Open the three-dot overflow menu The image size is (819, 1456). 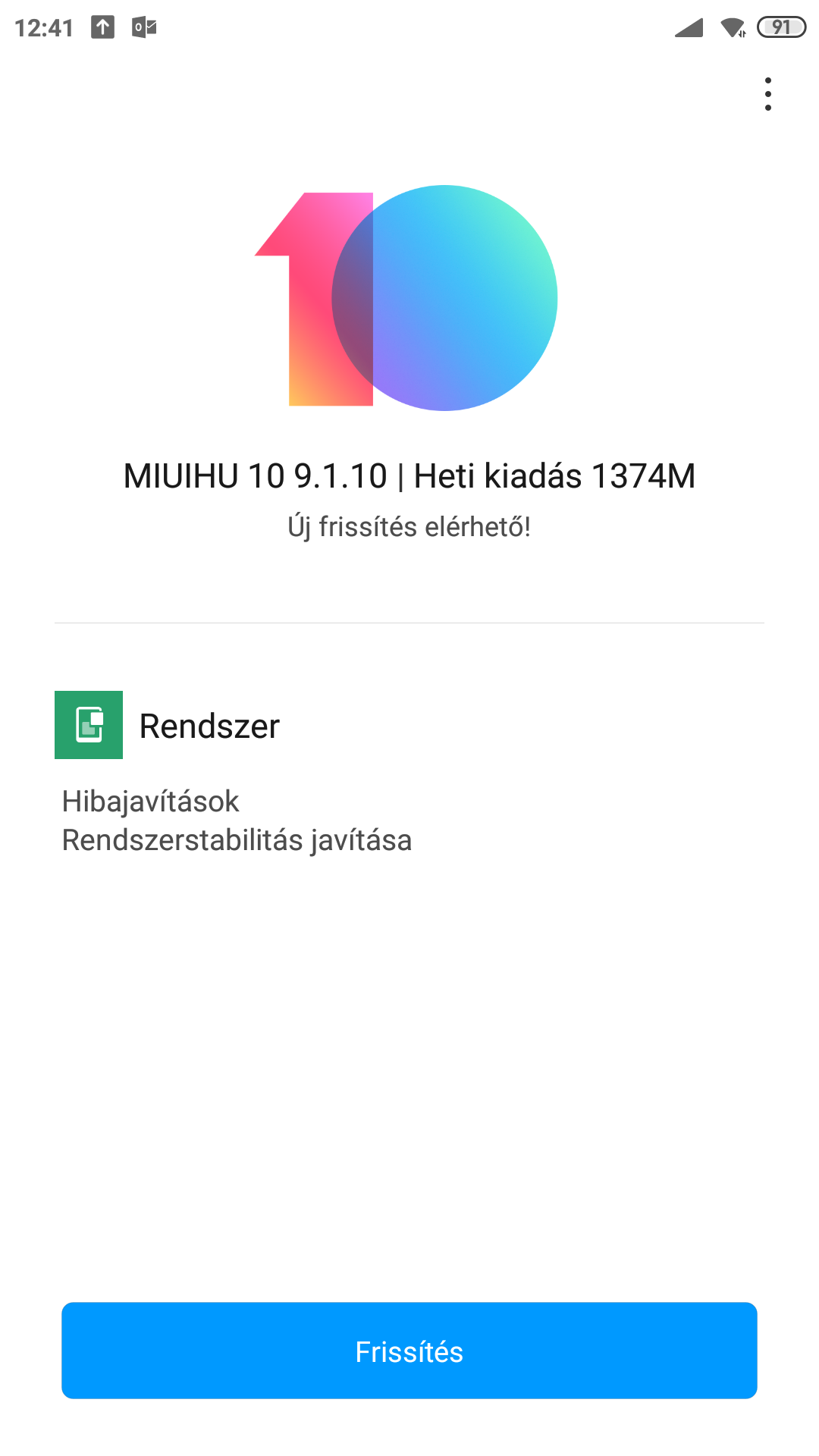(768, 94)
